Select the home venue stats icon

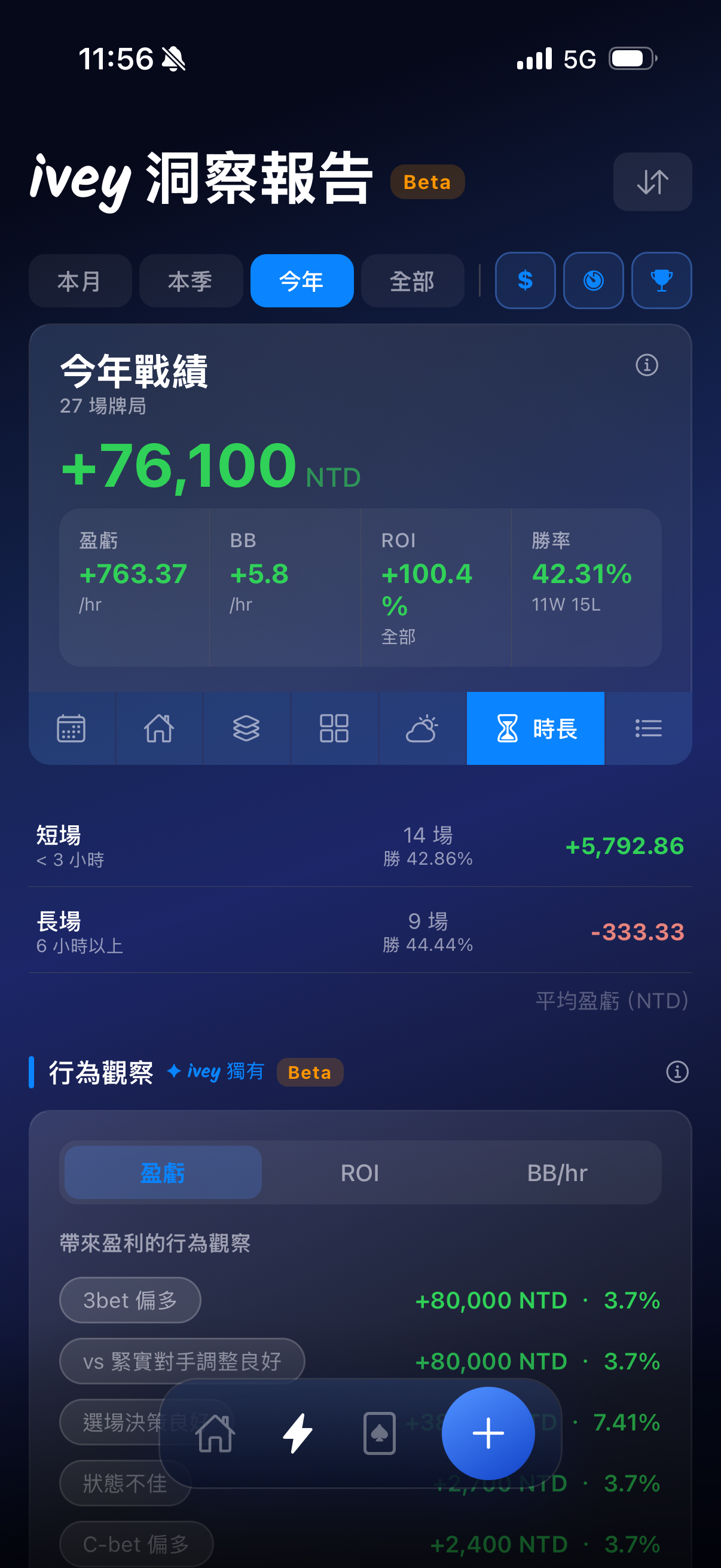[158, 728]
